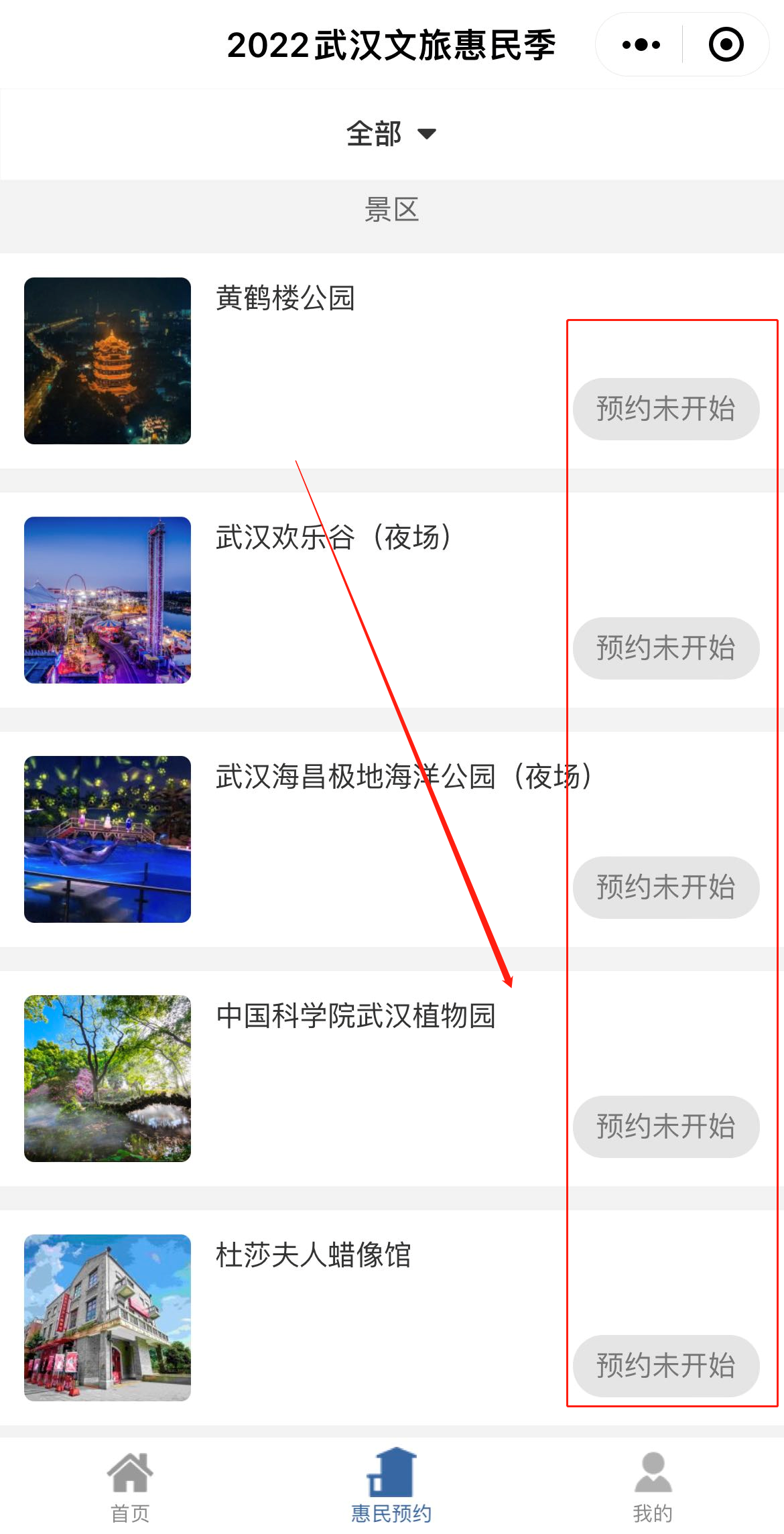Go to the 我的 tab
Screen dimensions: 784x1534
click(x=653, y=1485)
